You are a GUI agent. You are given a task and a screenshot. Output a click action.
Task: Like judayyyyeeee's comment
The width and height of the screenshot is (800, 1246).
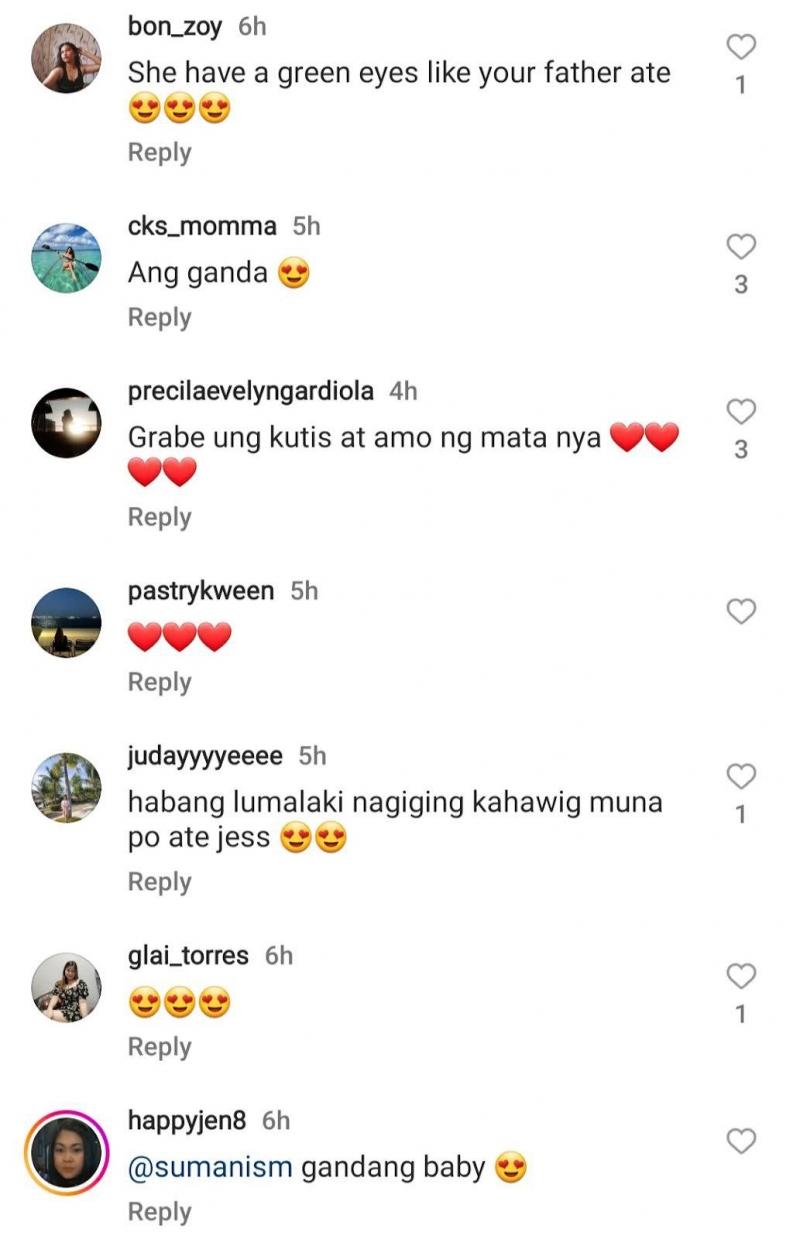740,776
